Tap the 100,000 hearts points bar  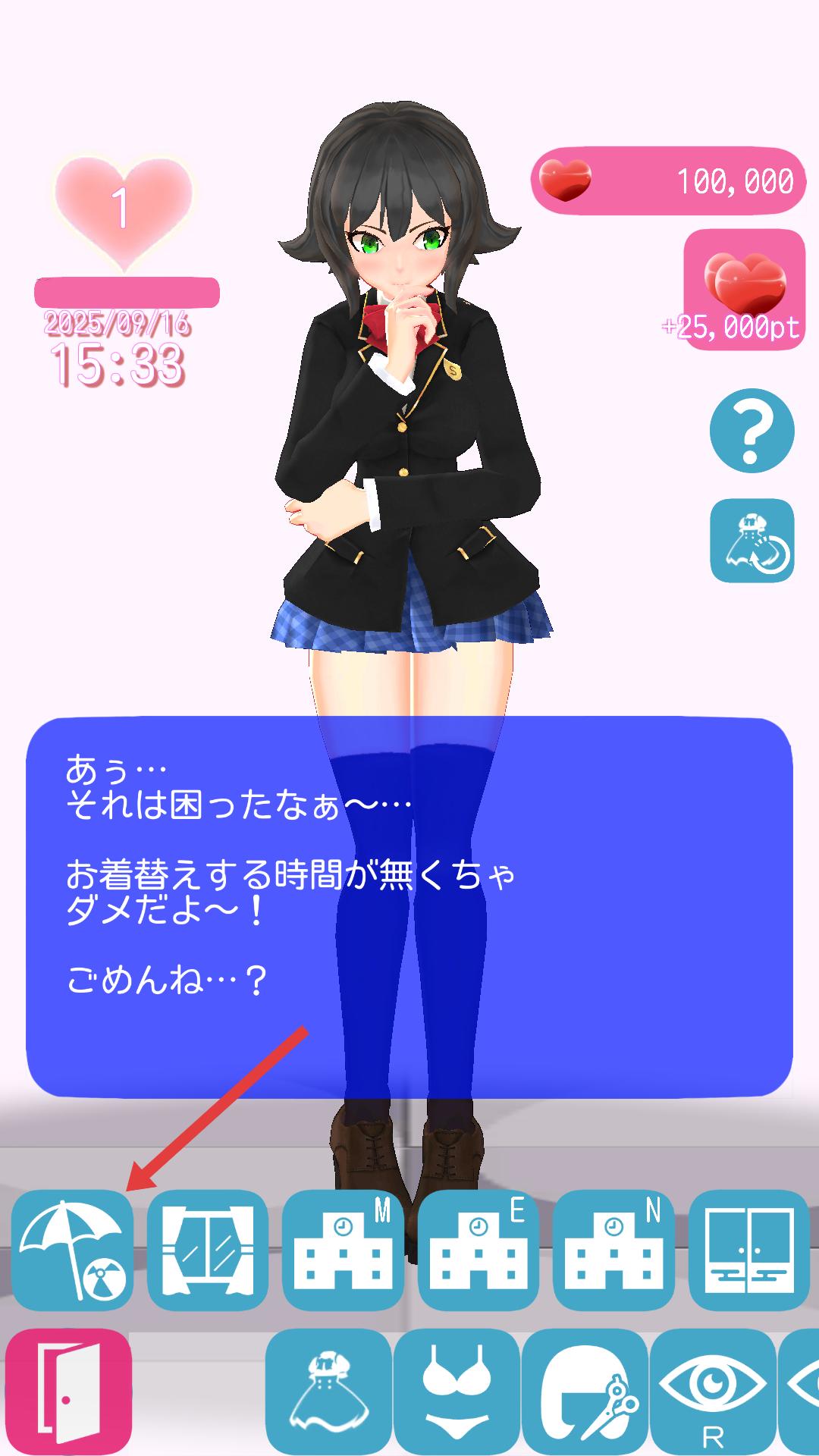tap(667, 180)
